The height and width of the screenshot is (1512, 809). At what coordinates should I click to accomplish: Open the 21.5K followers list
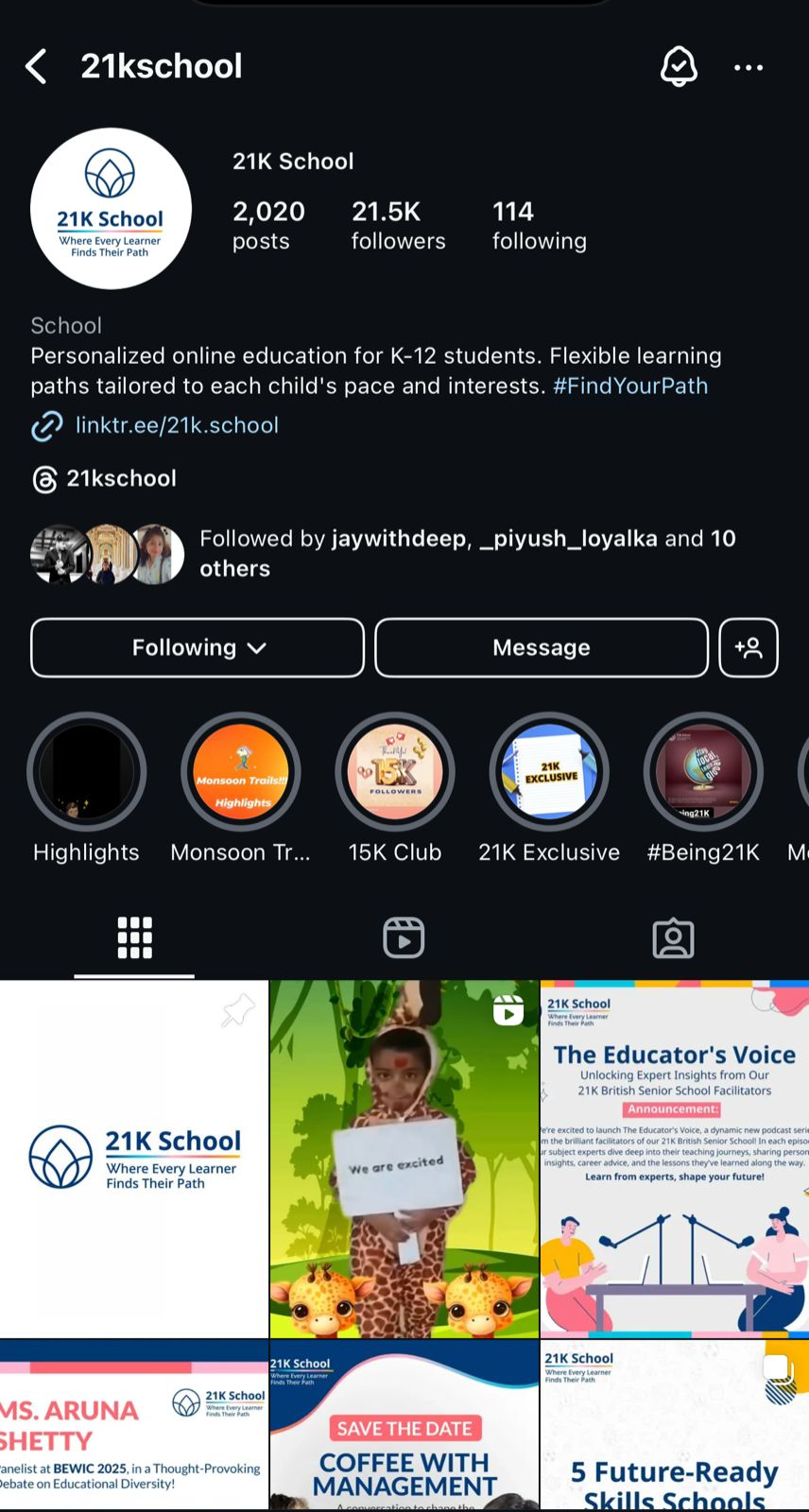[x=398, y=225]
